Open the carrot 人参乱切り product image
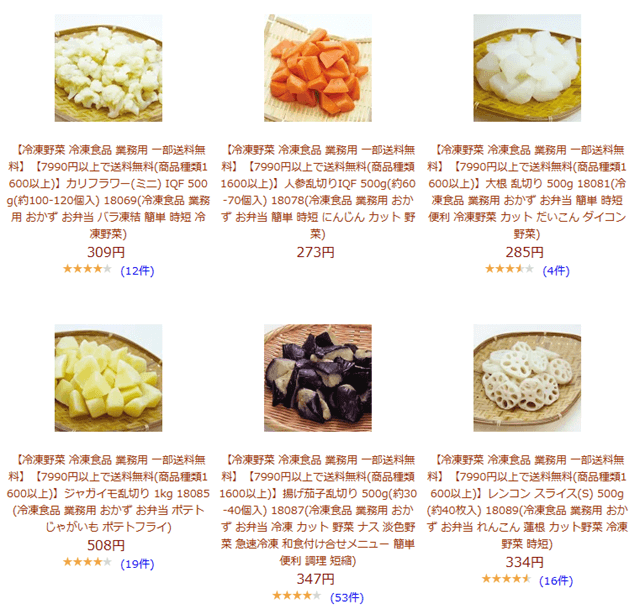 [x=317, y=68]
